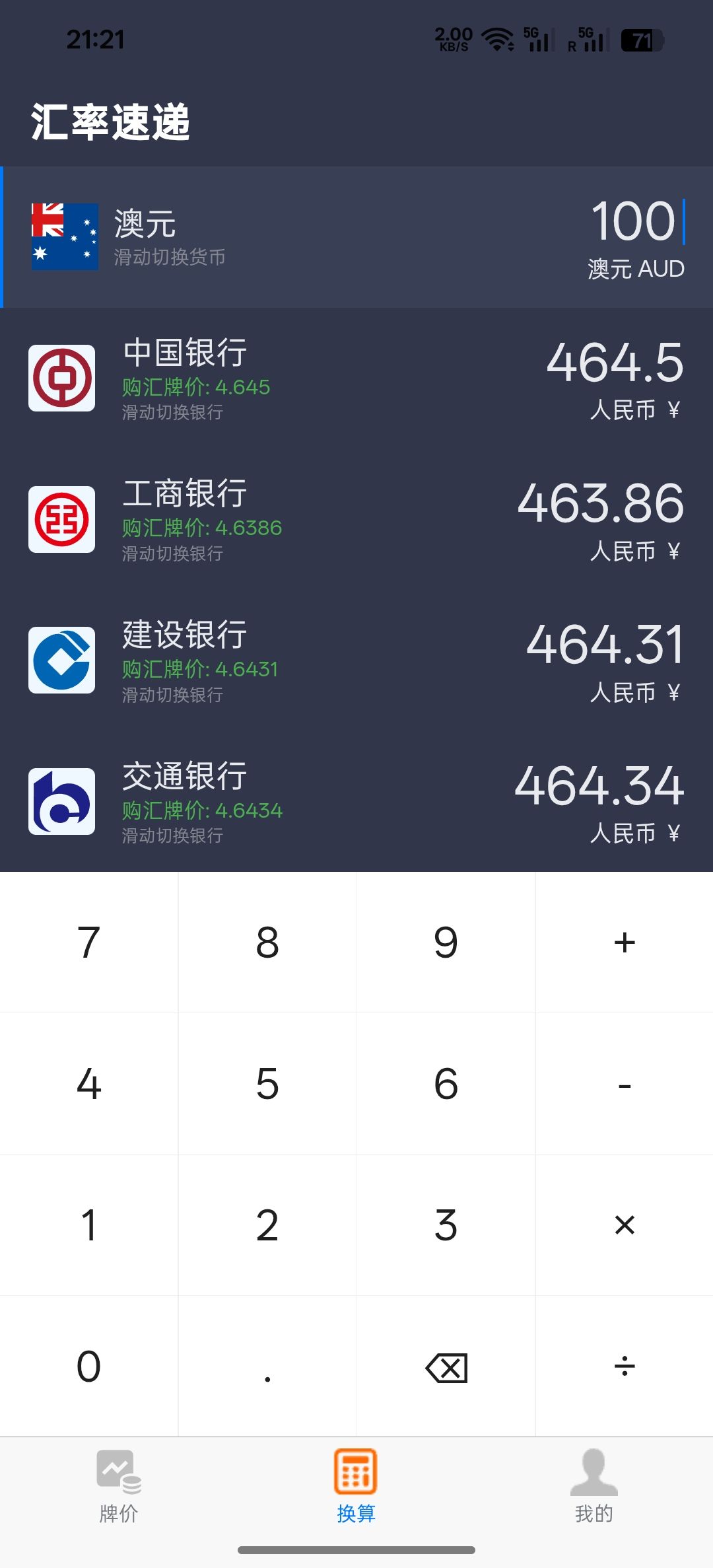Image resolution: width=713 pixels, height=1568 pixels.
Task: Select the Bank of China logo
Action: pos(63,378)
